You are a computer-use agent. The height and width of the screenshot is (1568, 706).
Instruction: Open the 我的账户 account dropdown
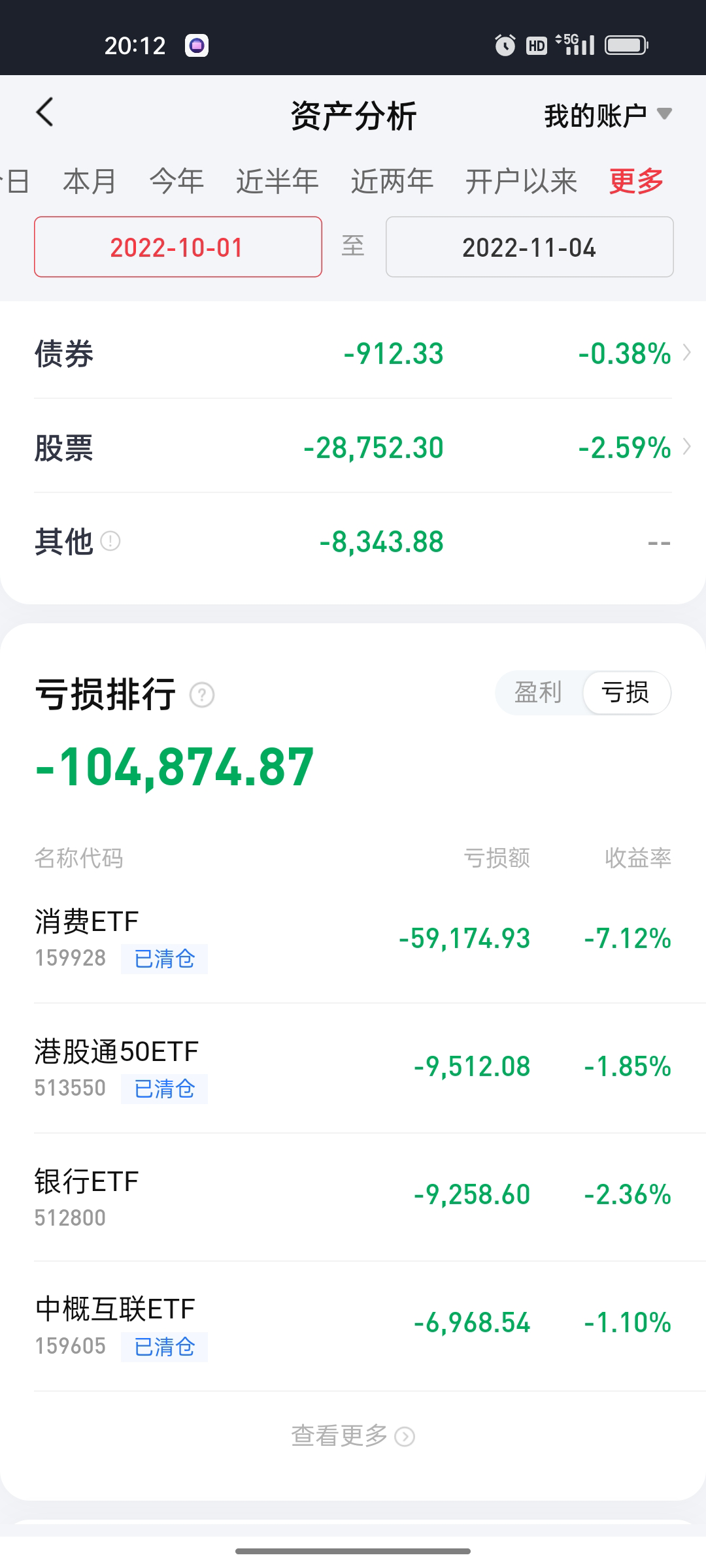(608, 116)
